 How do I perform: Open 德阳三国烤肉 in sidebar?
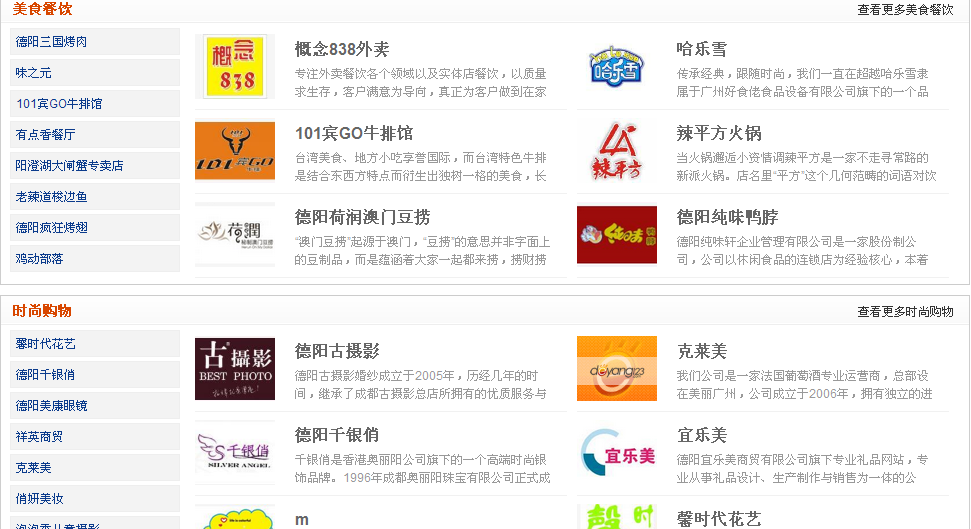[51, 42]
